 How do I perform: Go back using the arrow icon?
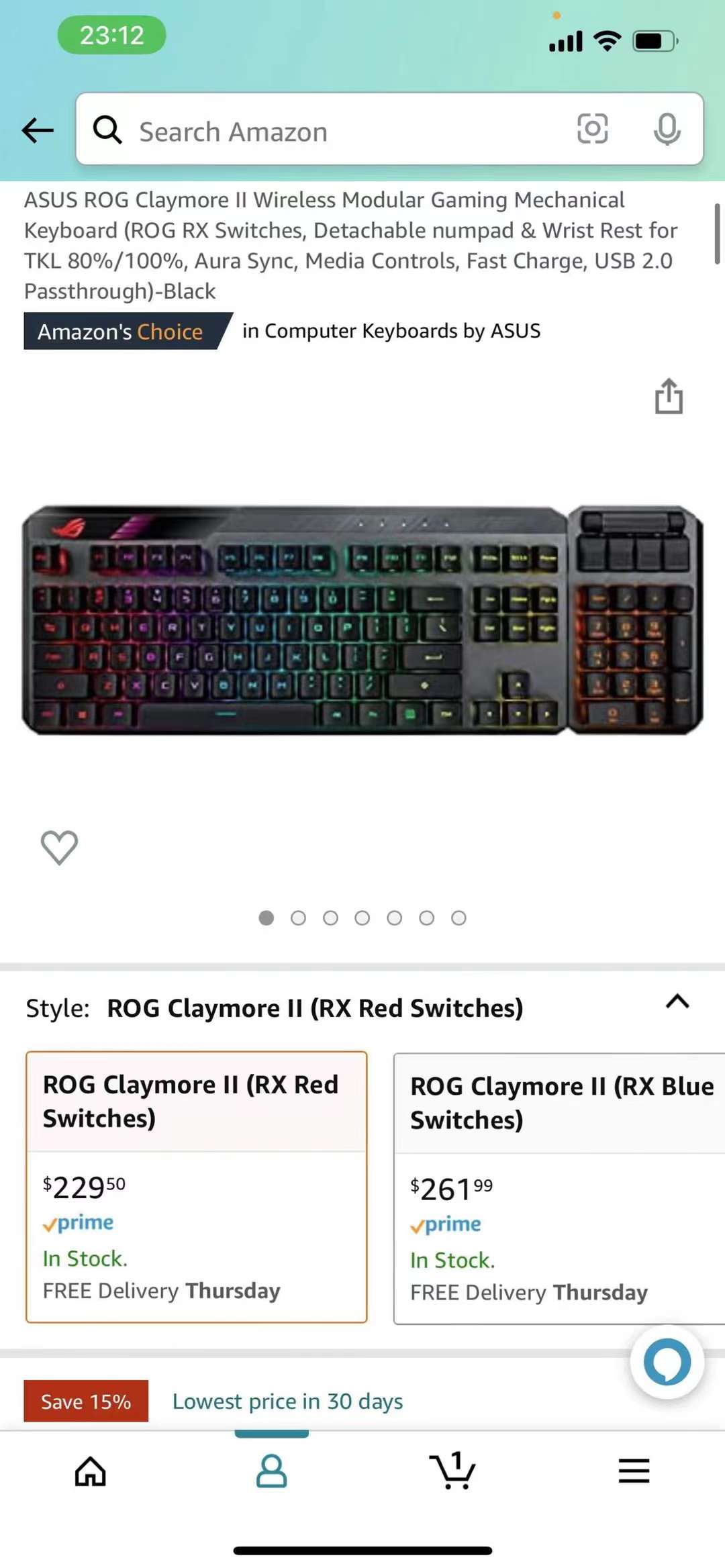tap(38, 130)
